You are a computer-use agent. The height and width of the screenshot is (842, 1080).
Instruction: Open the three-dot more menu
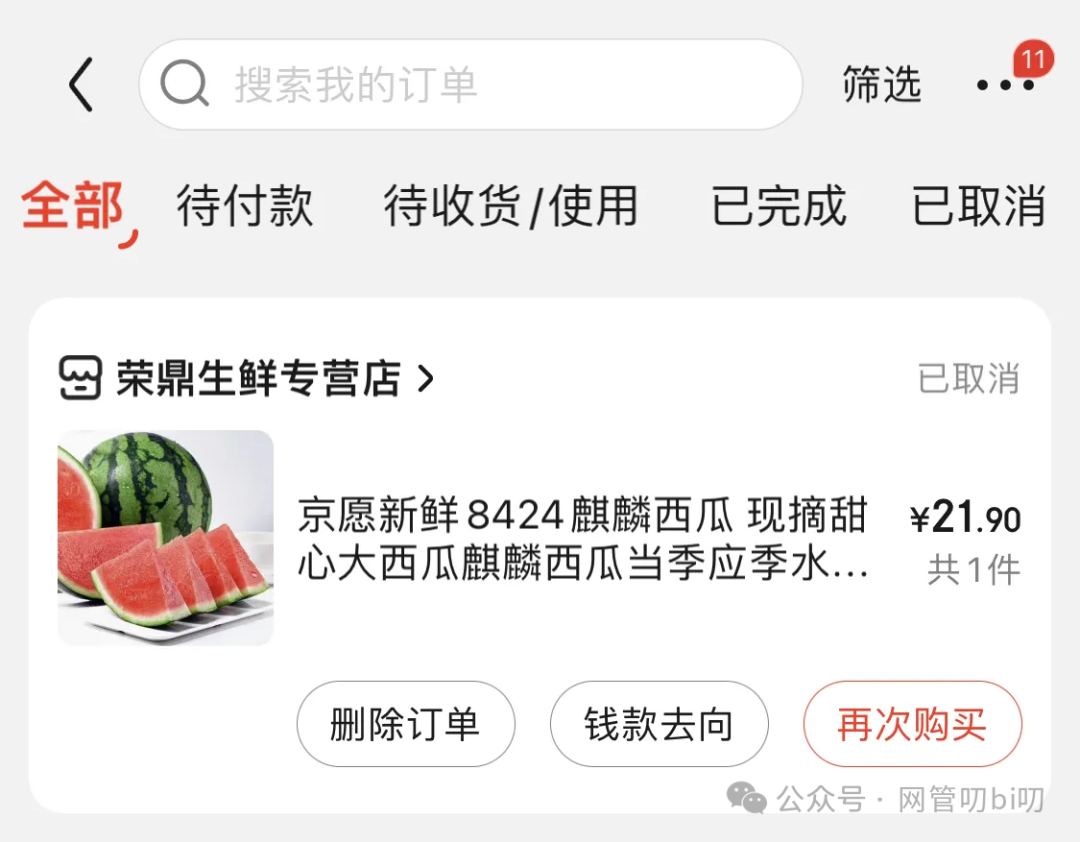pos(1005,85)
